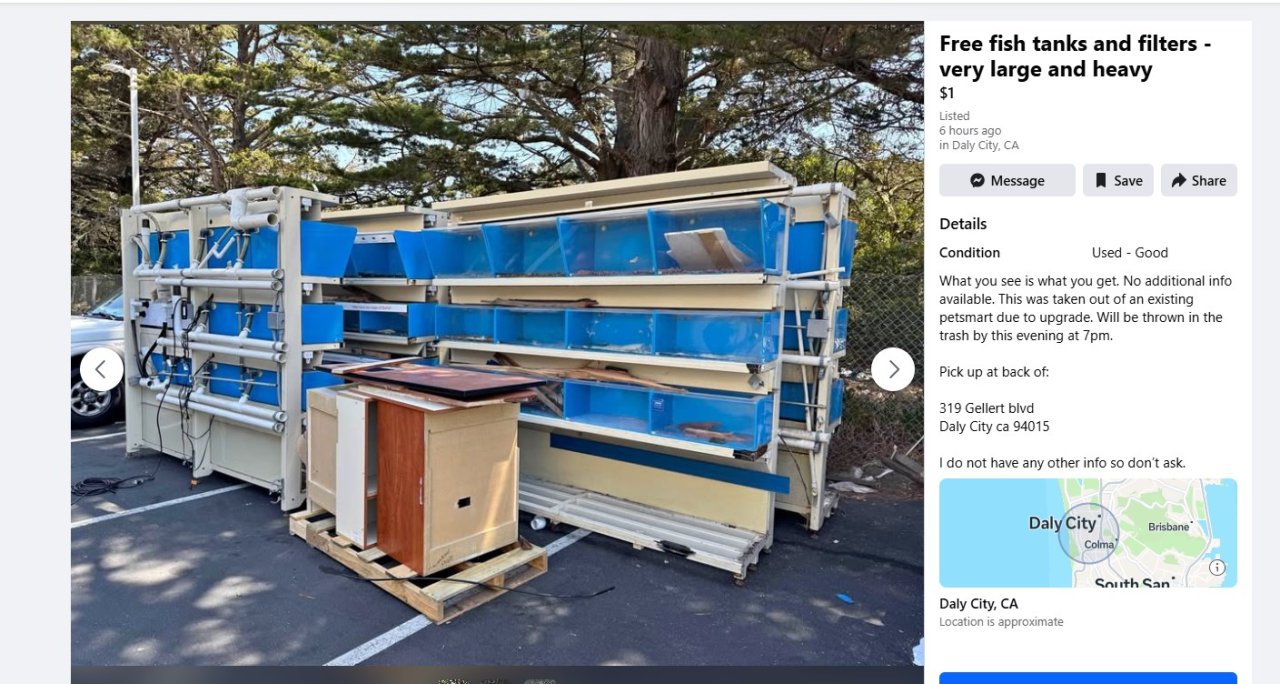Share this listing
This screenshot has height=684, width=1280.
tap(1198, 180)
